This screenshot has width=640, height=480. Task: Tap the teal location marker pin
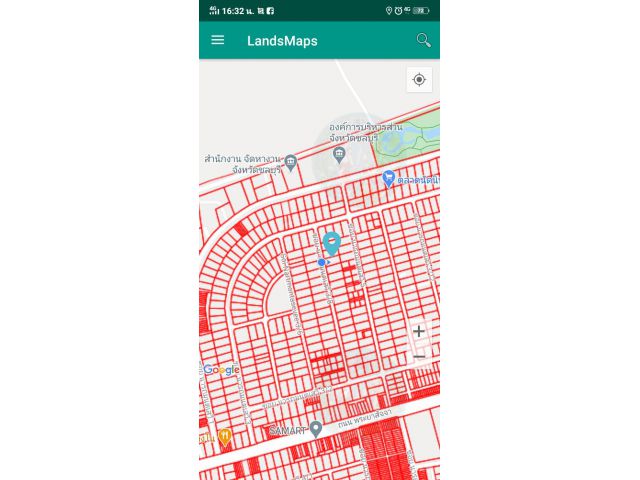[332, 242]
